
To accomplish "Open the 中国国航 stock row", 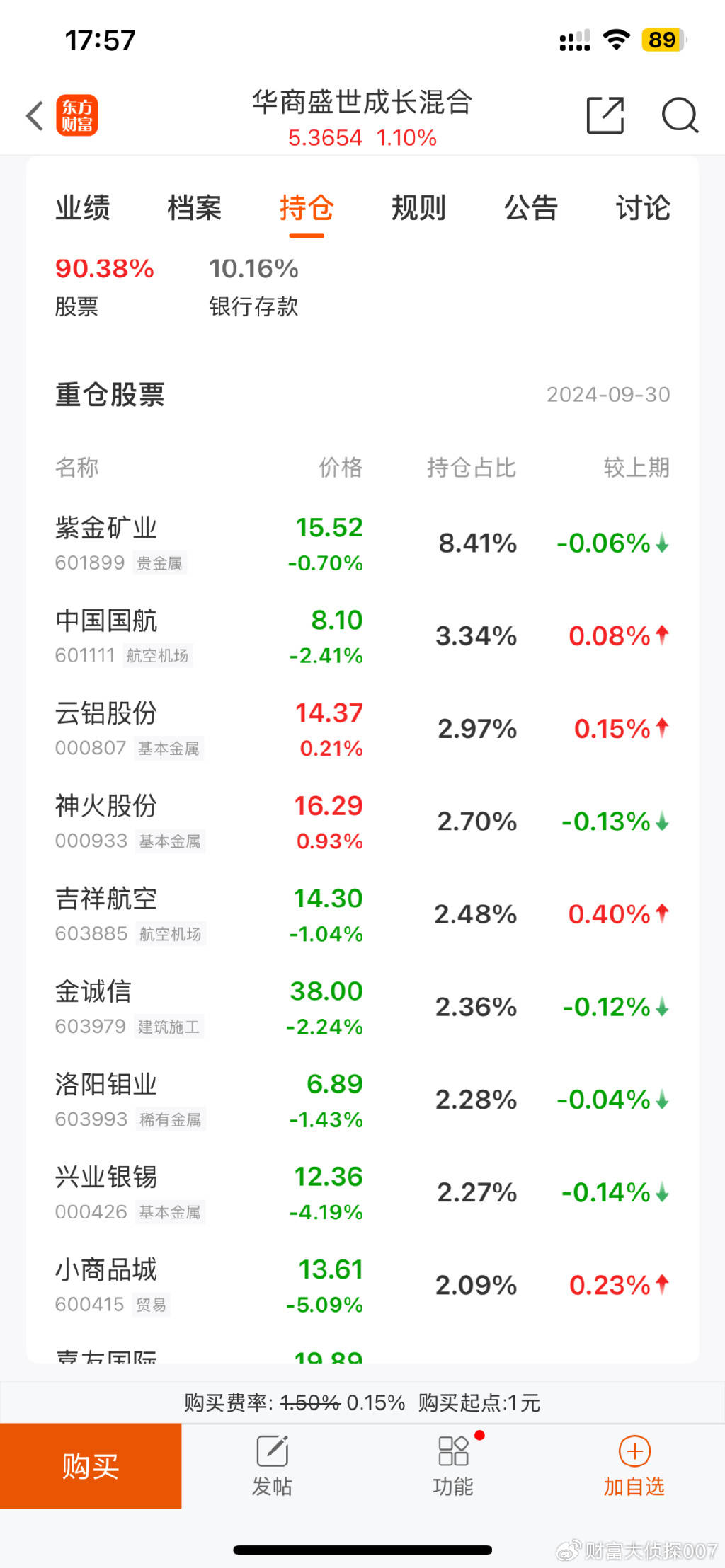I will [362, 636].
